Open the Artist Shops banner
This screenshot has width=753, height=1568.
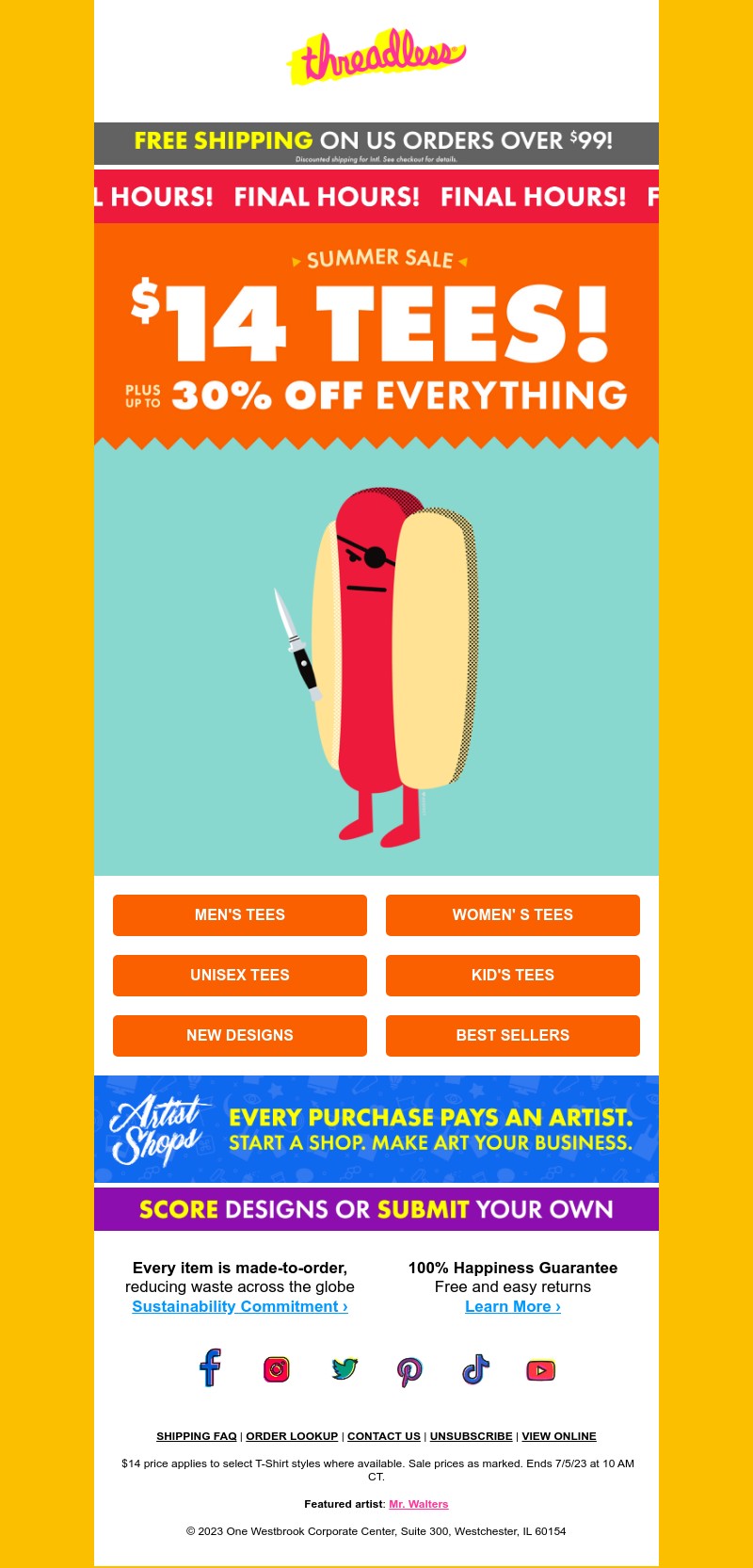coord(376,1129)
